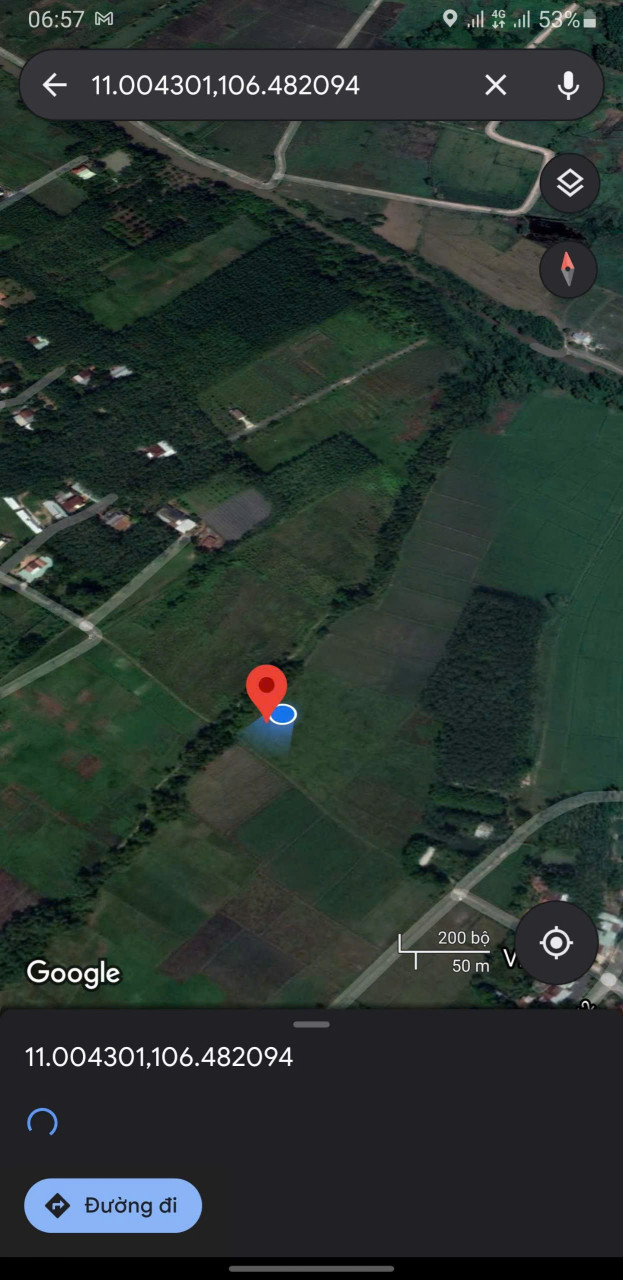Clear the coordinates in the search field
Screen dimensions: 623x1280
(x=495, y=85)
